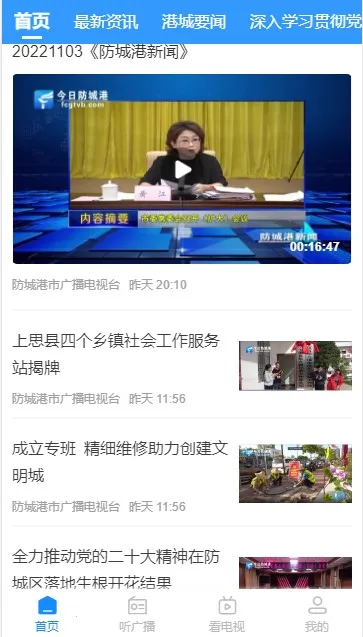Select the 深入学习贯彻党 top tab
The height and width of the screenshot is (637, 363).
click(305, 22)
